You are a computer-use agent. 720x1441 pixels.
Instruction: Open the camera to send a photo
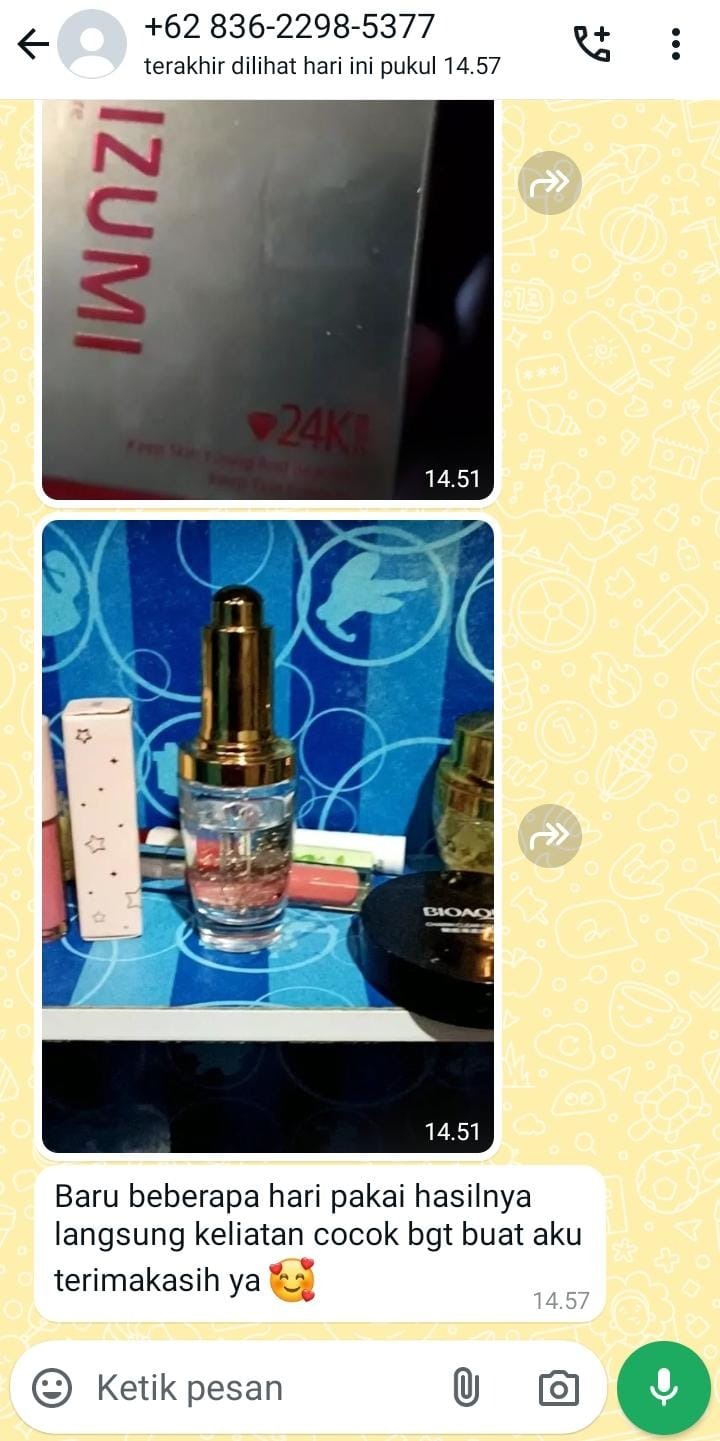558,1387
